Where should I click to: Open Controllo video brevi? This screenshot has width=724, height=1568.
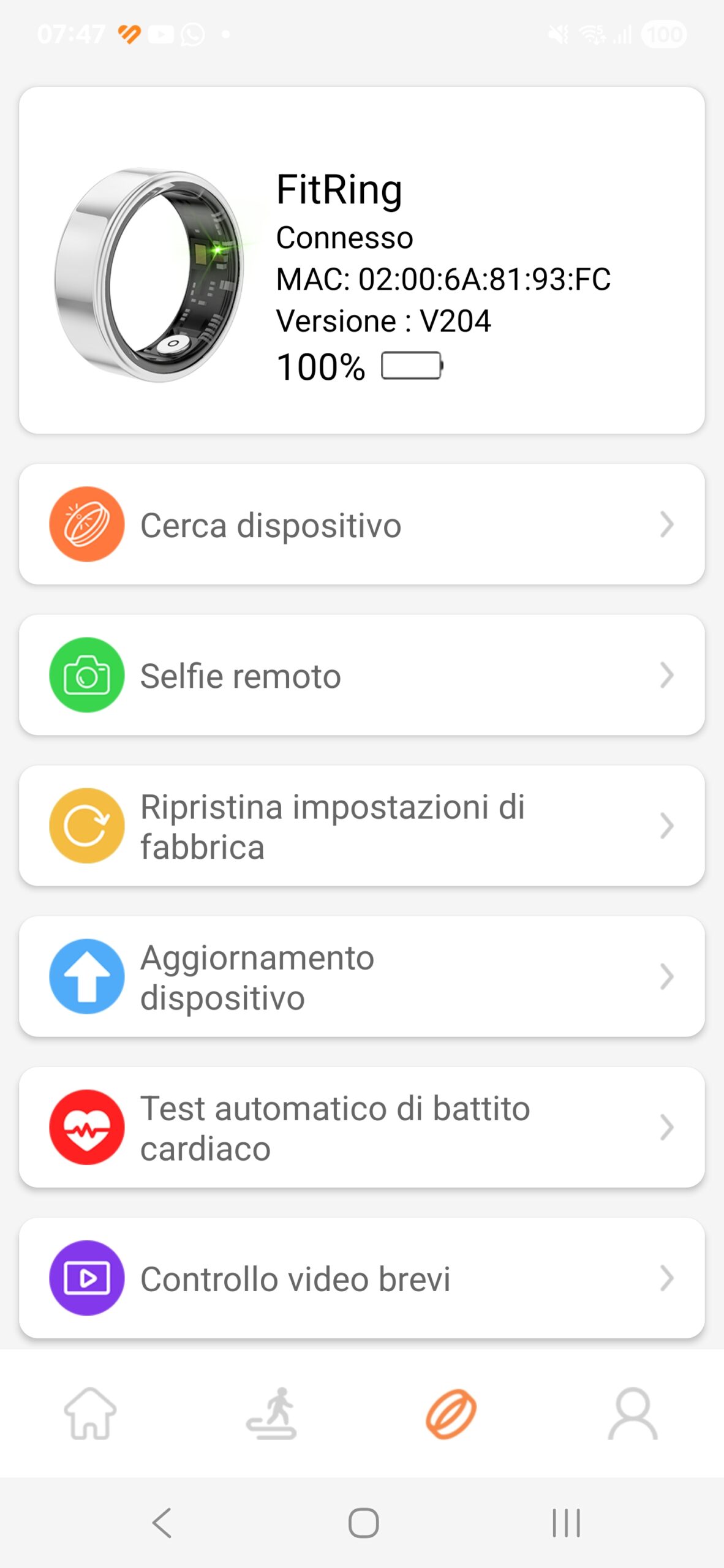(x=361, y=1278)
